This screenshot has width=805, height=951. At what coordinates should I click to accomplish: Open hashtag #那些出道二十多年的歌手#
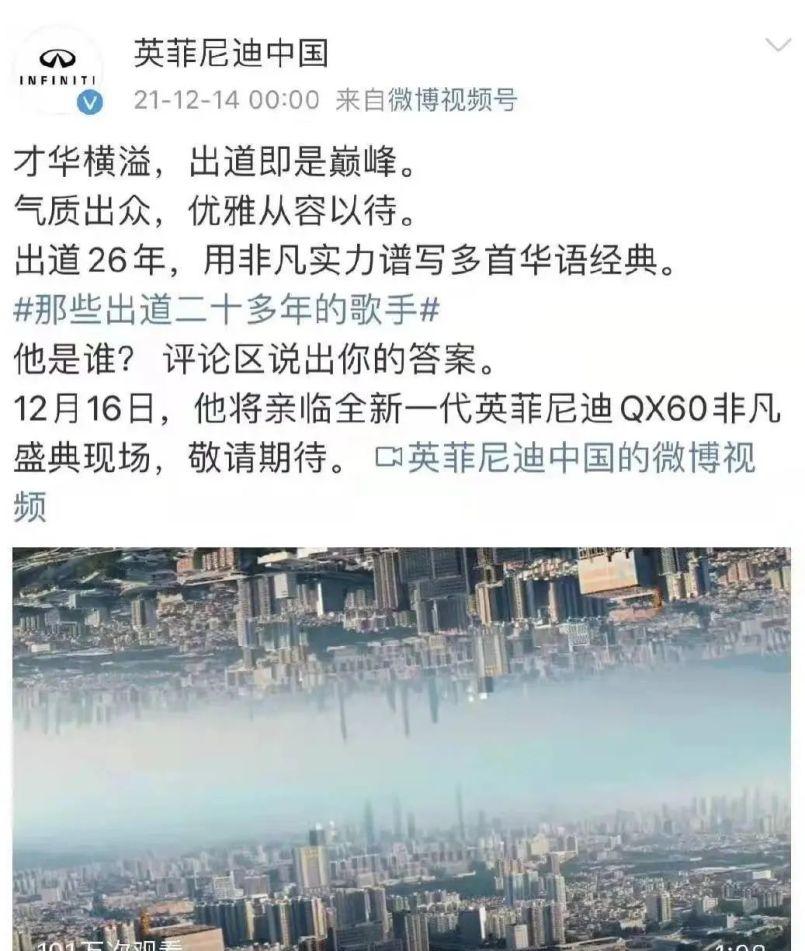[227, 310]
